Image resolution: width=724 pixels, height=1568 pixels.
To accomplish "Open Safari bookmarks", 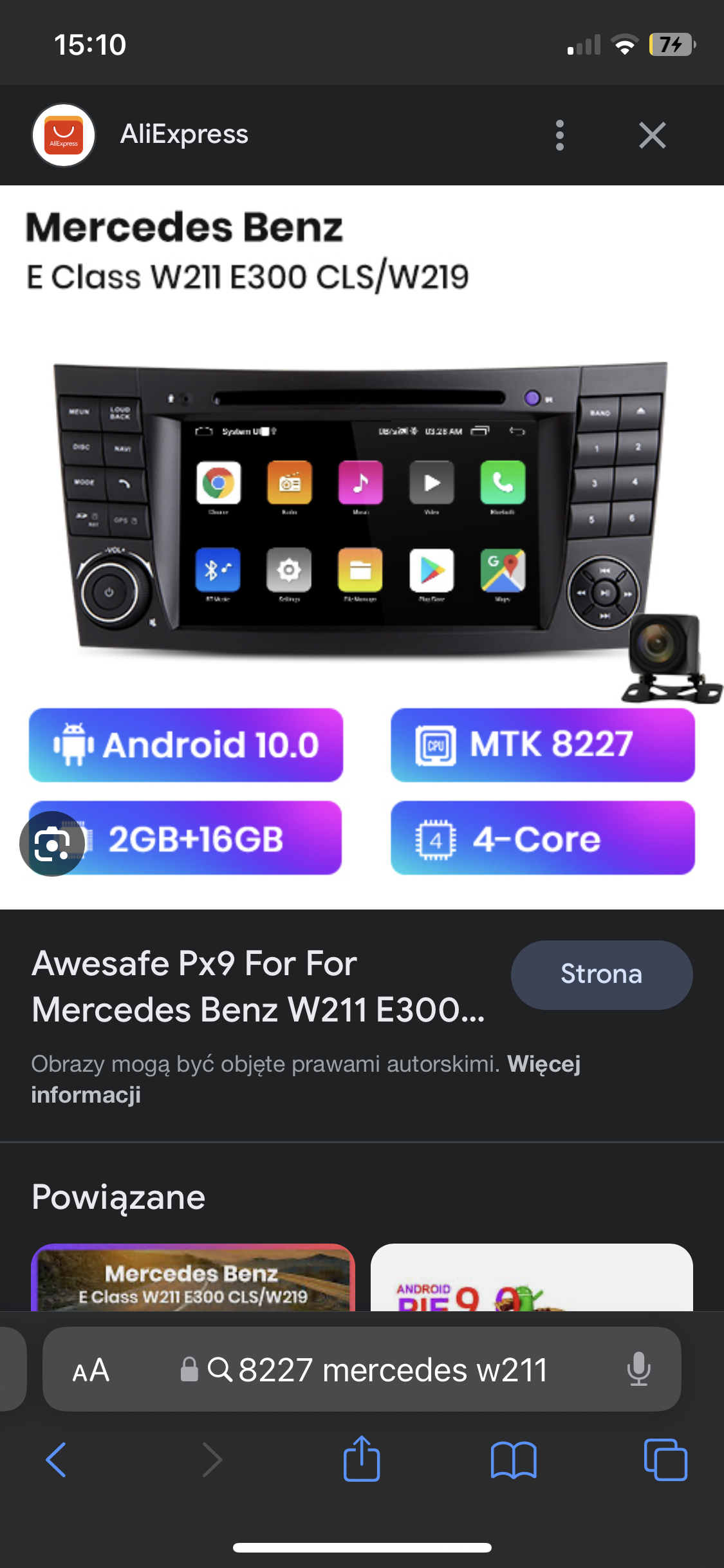I will 513,1460.
